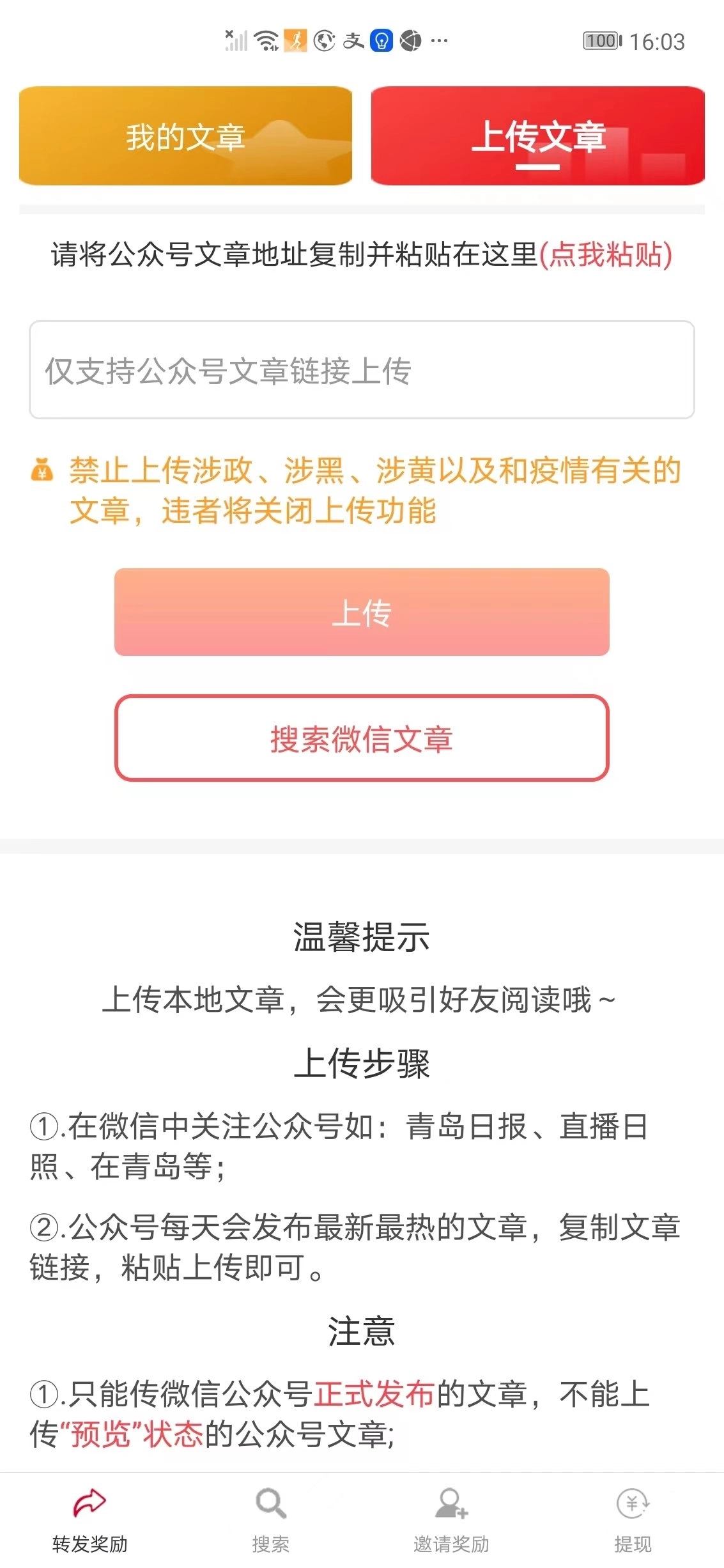724x1568 pixels.
Task: Tap the running person icon in status bar
Action: [295, 40]
